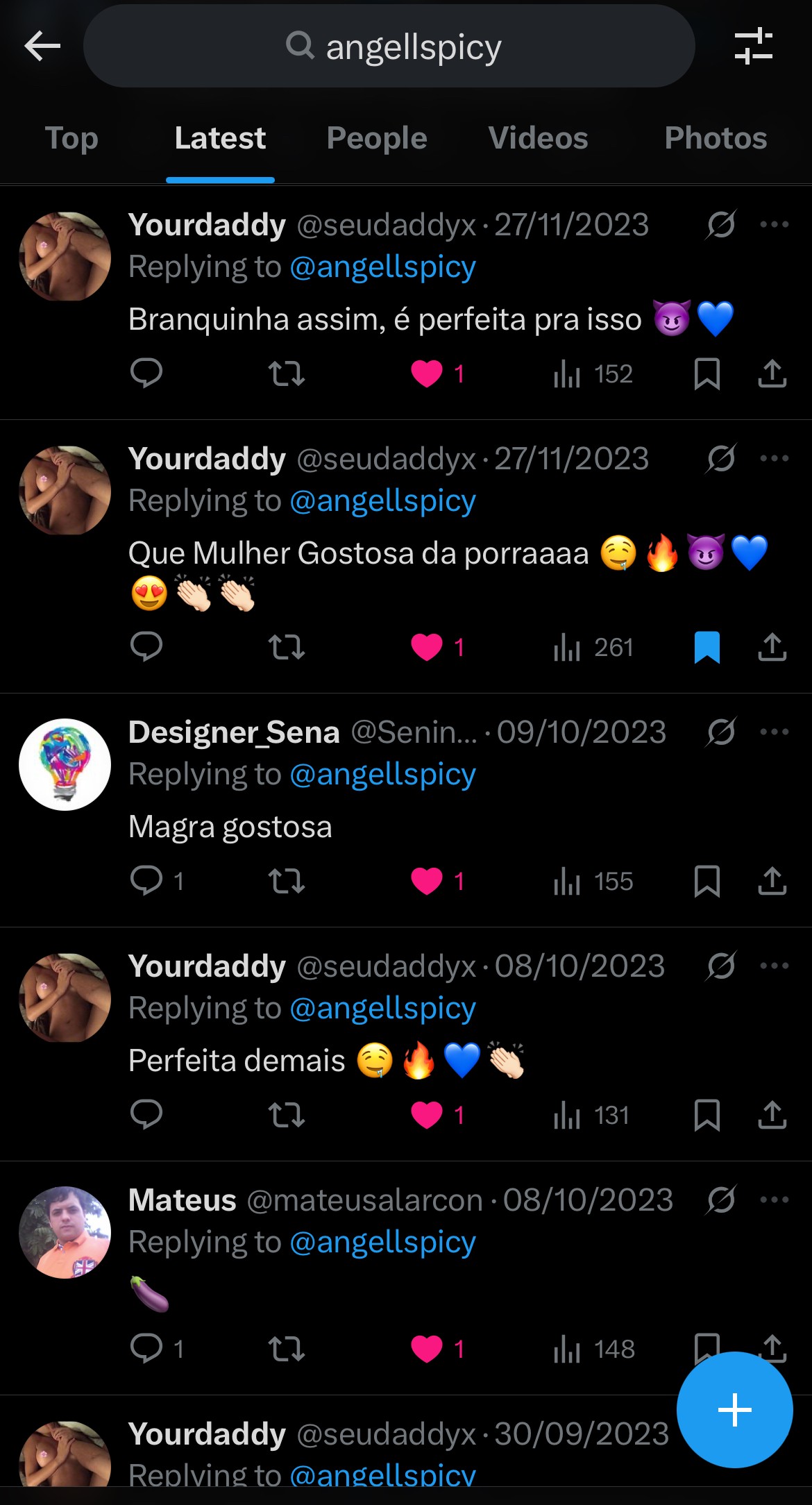The height and width of the screenshot is (1505, 812).
Task: Open @angellspicy link in Designer_Sena's reply
Action: (x=382, y=774)
